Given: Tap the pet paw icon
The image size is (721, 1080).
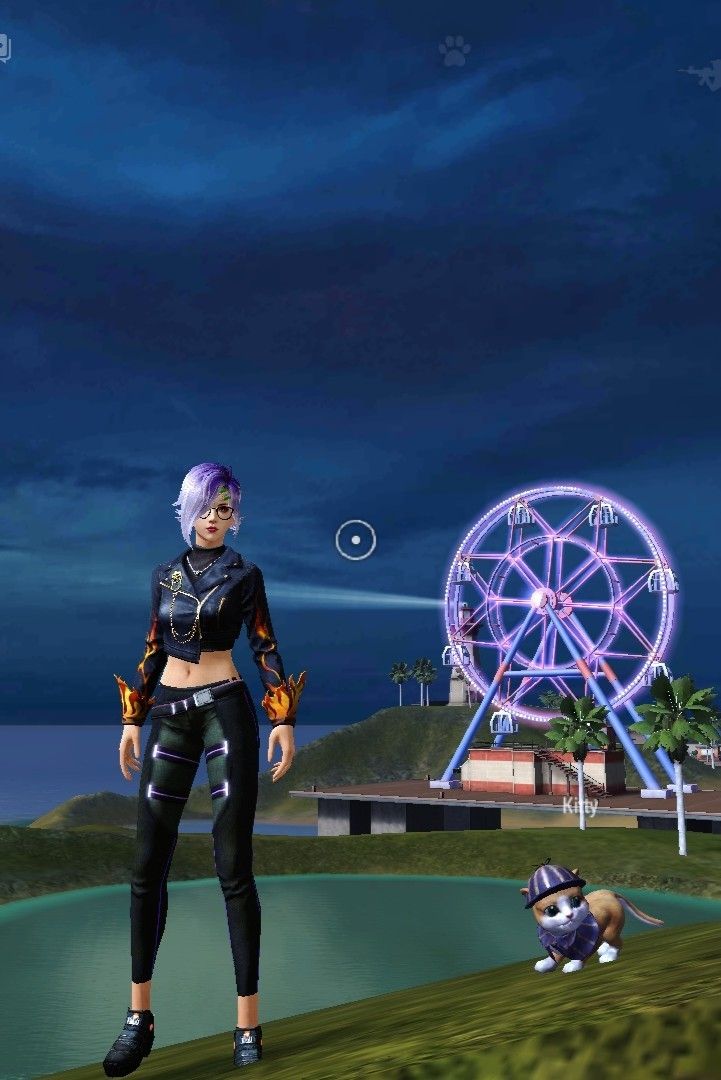Looking at the screenshot, I should point(454,51).
